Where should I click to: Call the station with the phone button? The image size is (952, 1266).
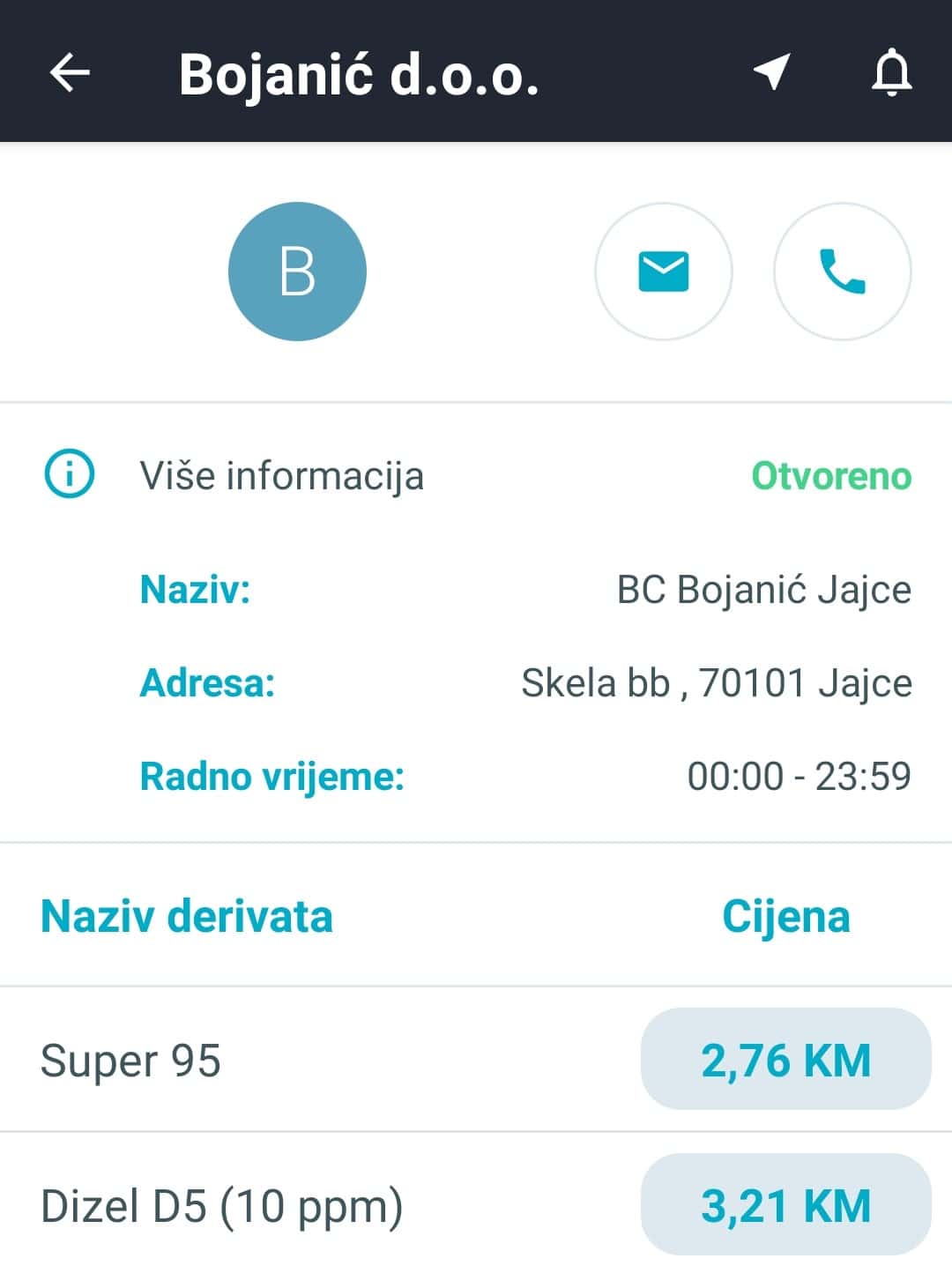(x=842, y=271)
